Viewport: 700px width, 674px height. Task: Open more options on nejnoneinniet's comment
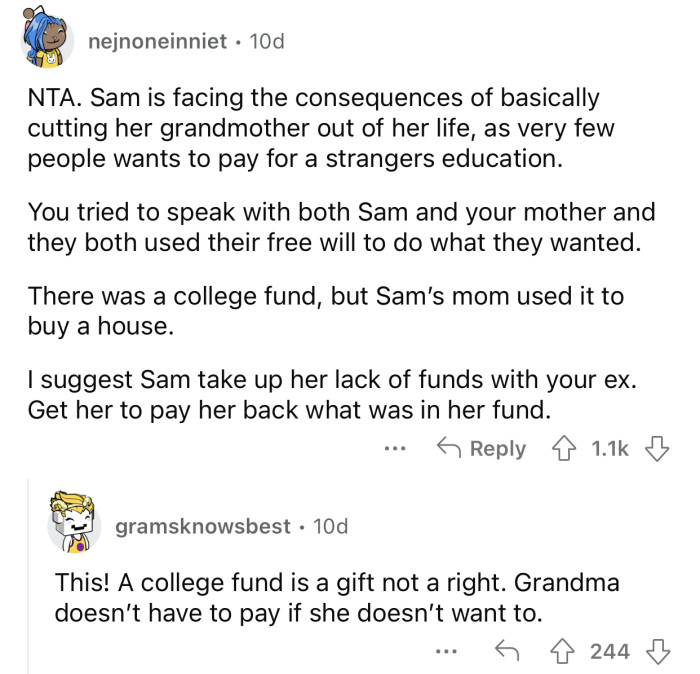395,449
